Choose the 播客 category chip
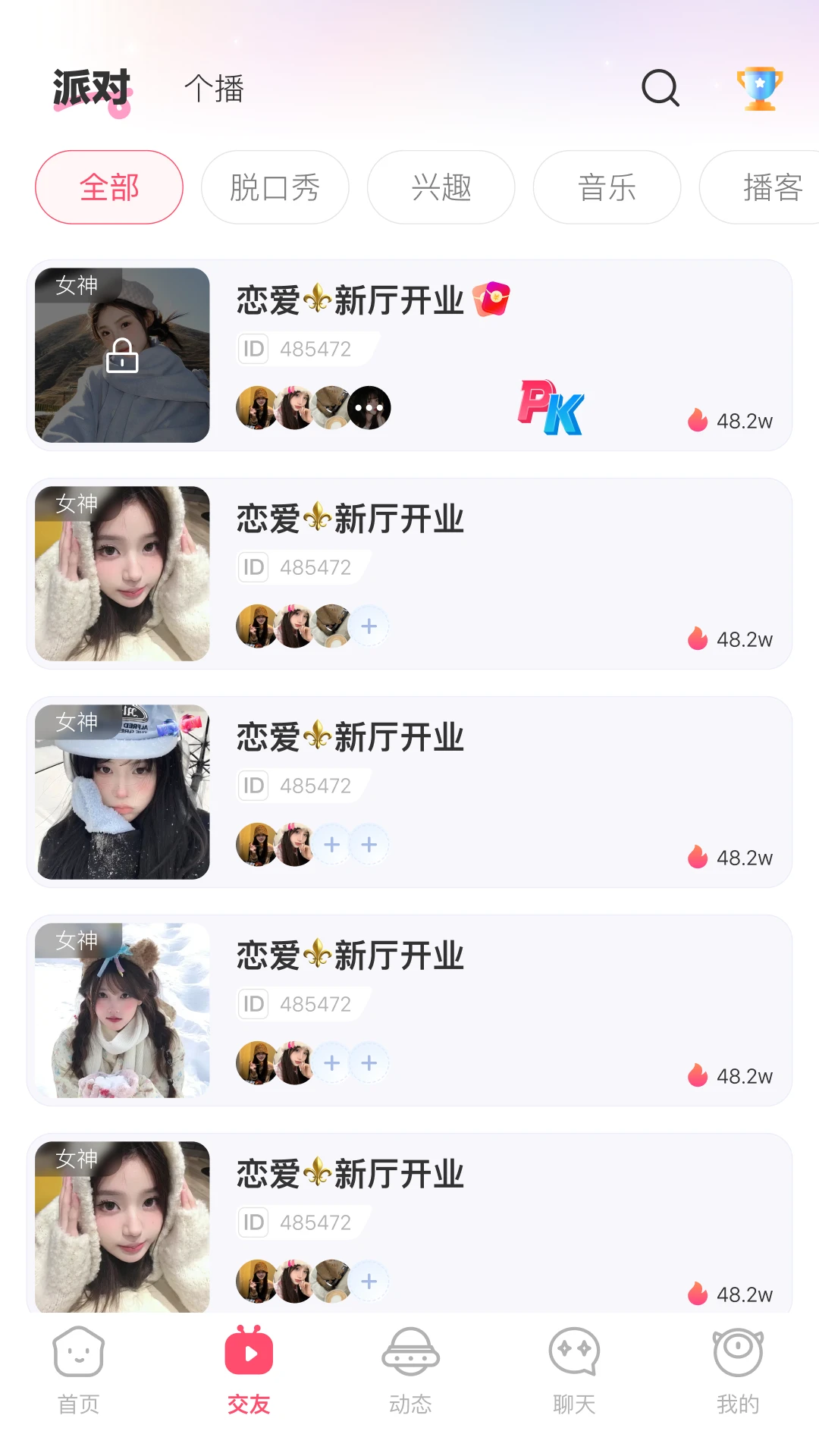Viewport: 819px width, 1456px height. (766, 187)
